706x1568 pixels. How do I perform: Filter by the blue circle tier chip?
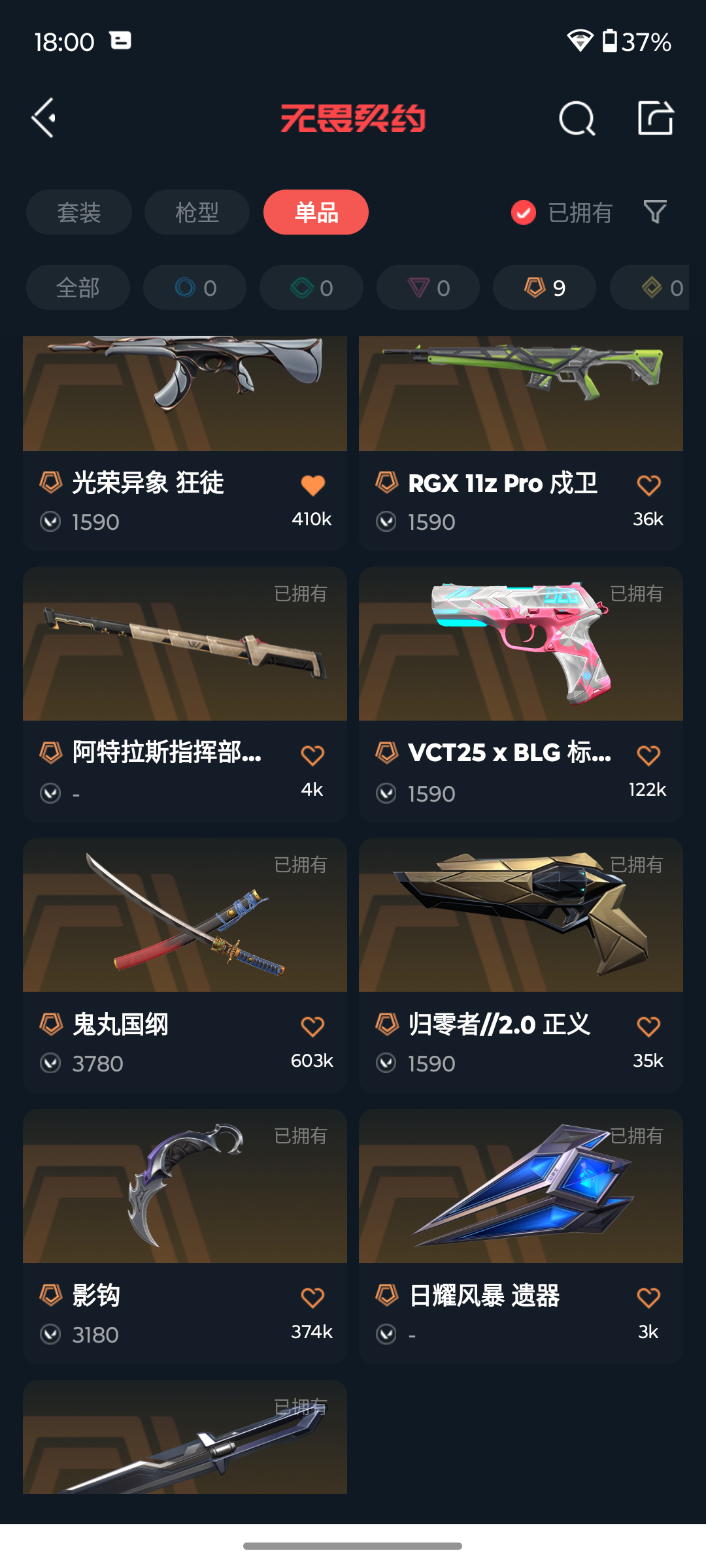(195, 287)
